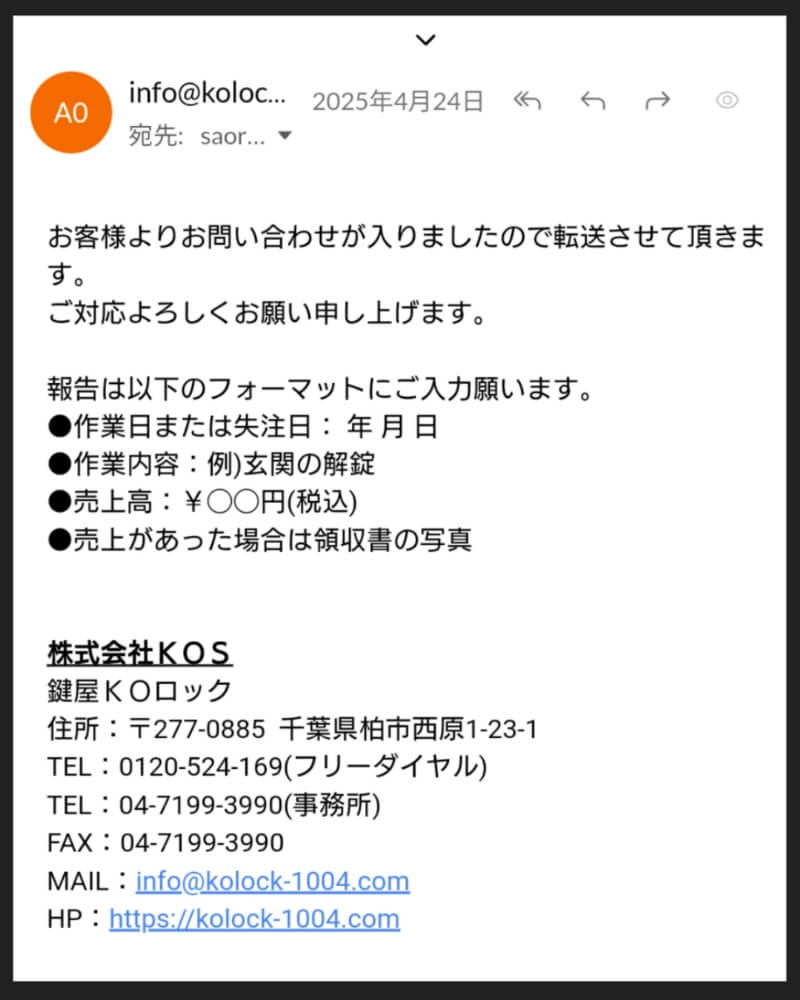This screenshot has height=1000, width=800.
Task: Reply to all recipients
Action: coord(527,100)
